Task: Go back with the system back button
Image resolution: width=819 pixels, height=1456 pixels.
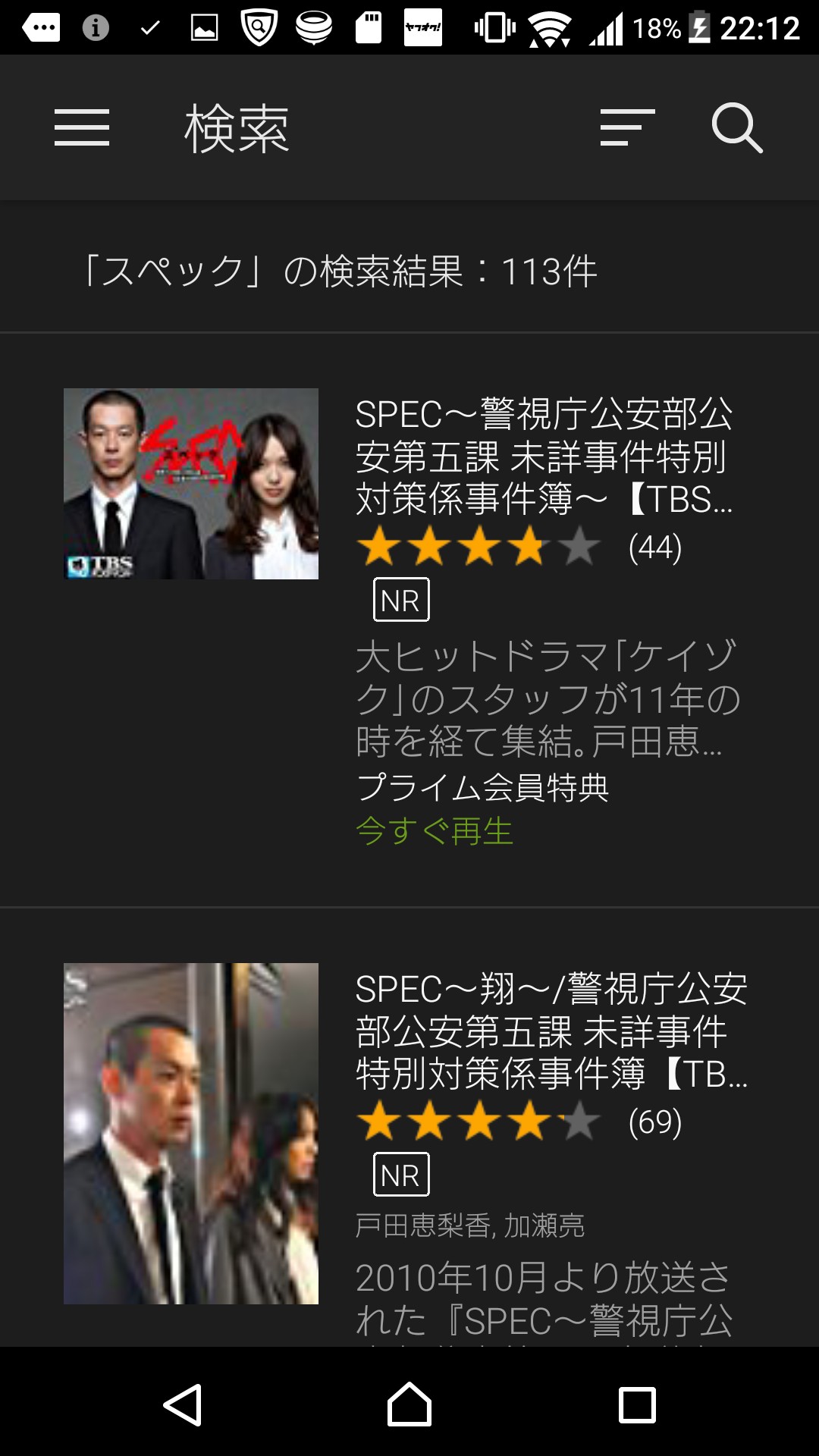Action: coord(183,1404)
